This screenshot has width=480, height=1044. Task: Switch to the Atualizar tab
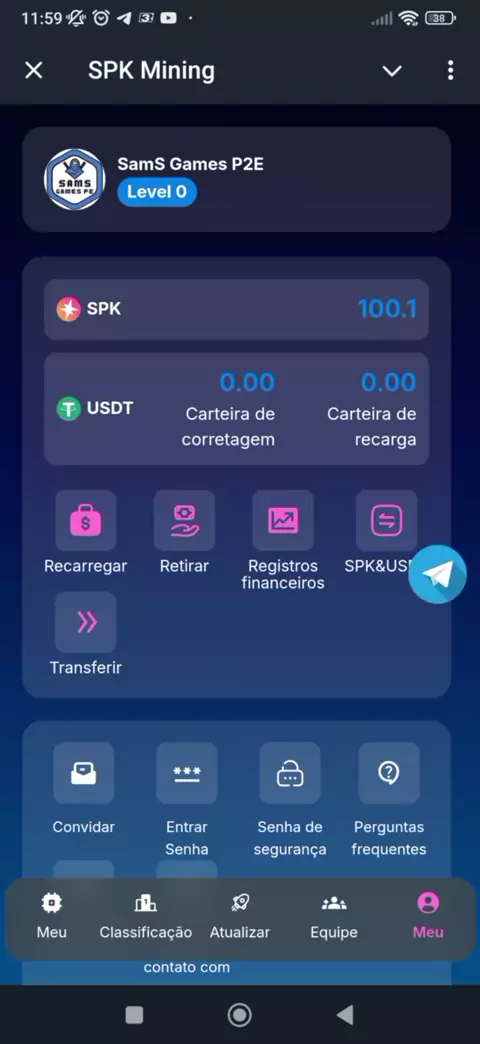click(x=240, y=917)
